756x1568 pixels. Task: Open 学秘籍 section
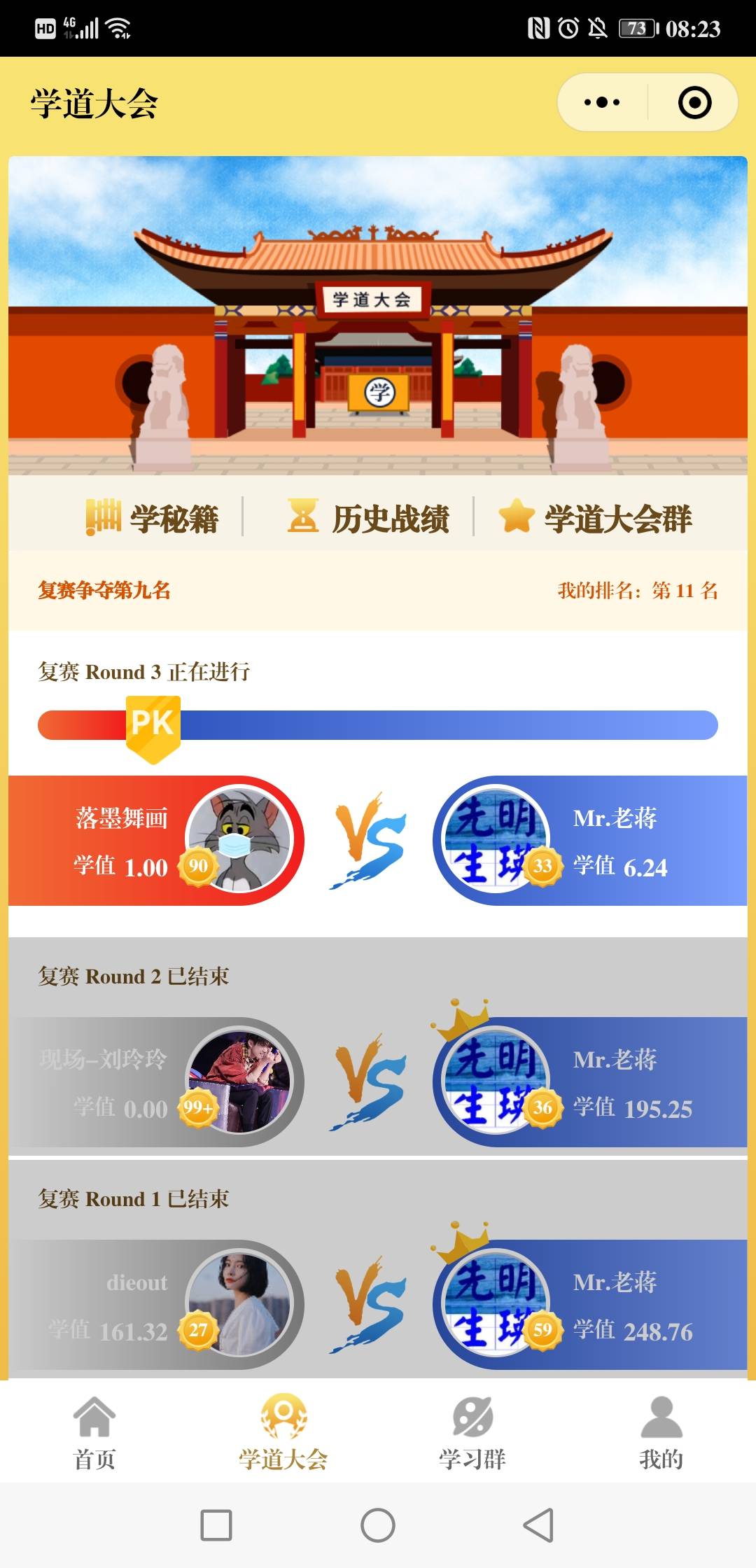pyautogui.click(x=153, y=518)
